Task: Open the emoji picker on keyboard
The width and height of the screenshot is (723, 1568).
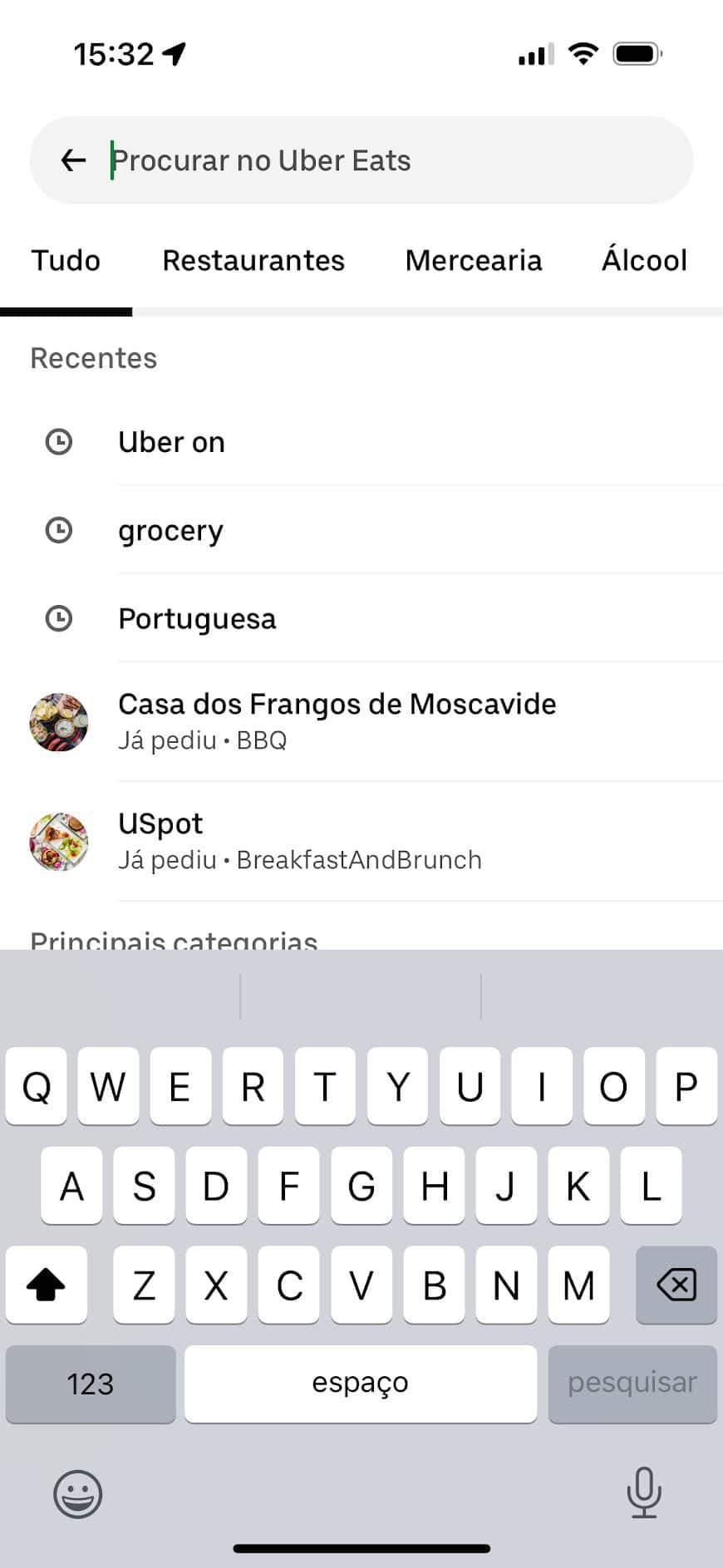Action: (x=76, y=1494)
